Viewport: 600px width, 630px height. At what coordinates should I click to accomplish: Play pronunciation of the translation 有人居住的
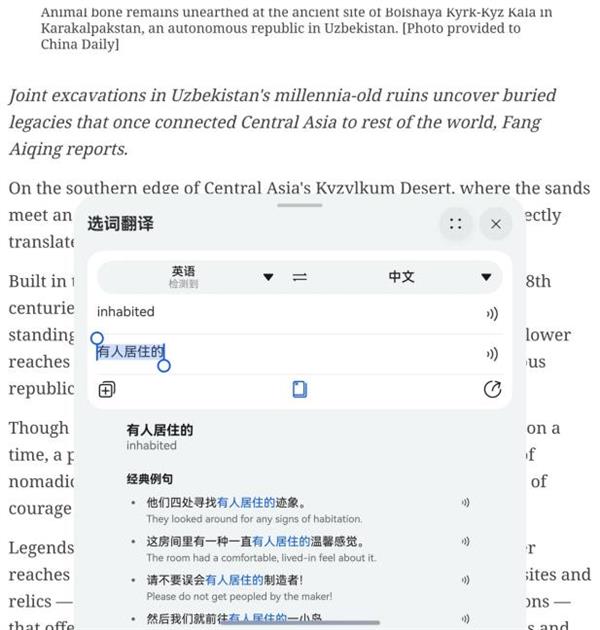pyautogui.click(x=491, y=354)
